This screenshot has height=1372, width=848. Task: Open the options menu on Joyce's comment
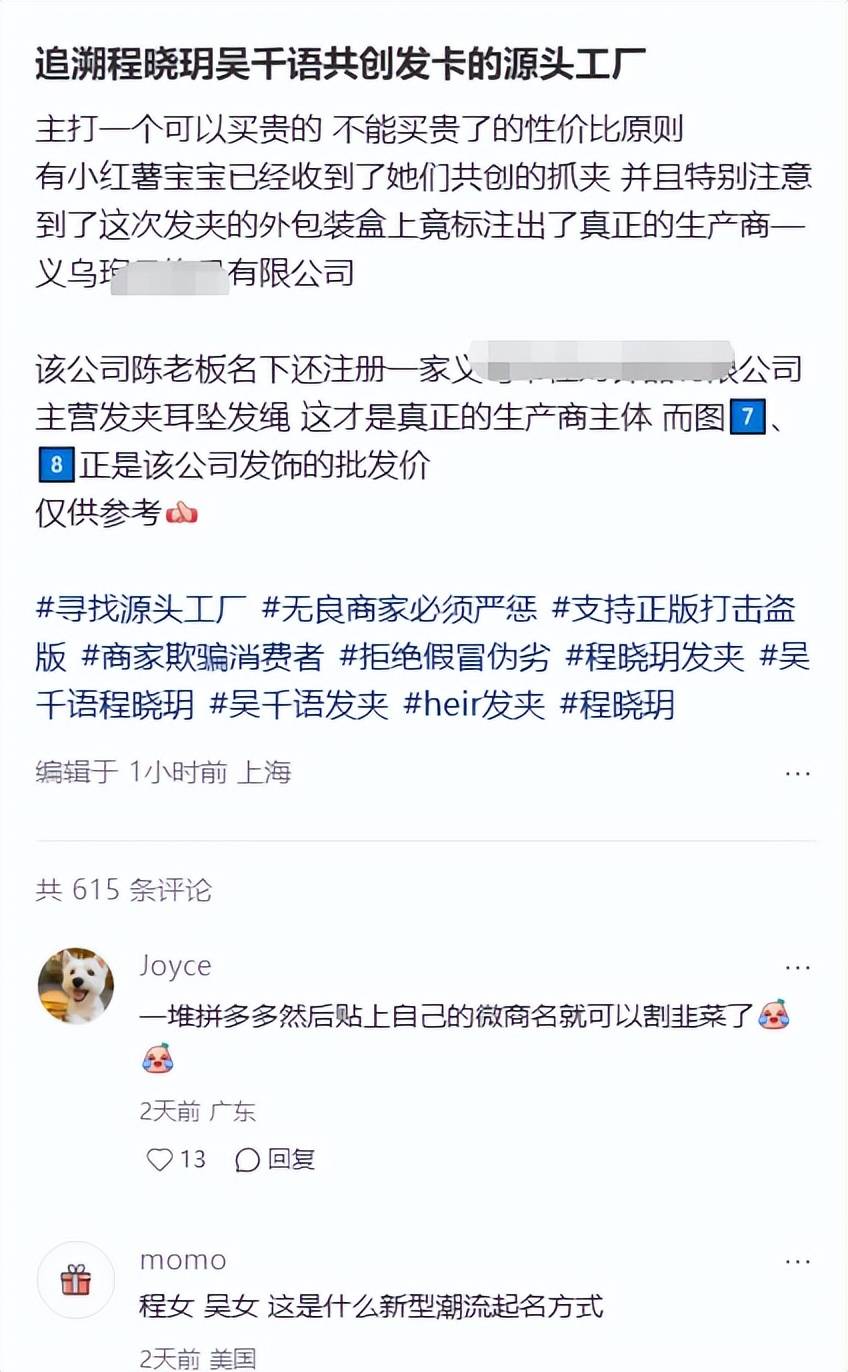(797, 967)
